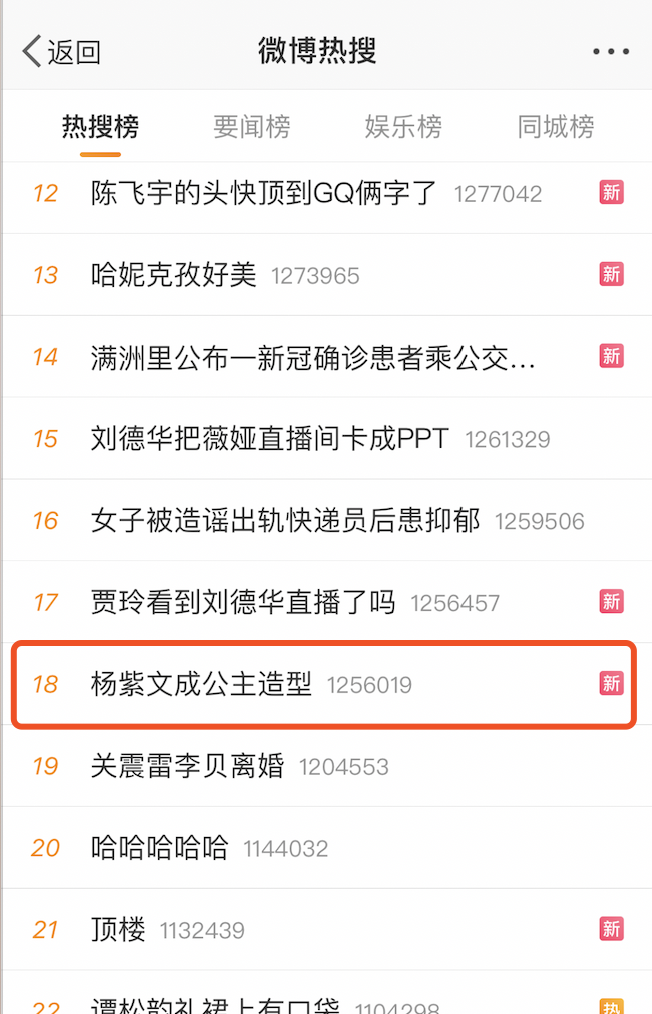This screenshot has width=652, height=1014.
Task: Open topic 哈哈哈哈哈 ranked 20
Action: [159, 848]
